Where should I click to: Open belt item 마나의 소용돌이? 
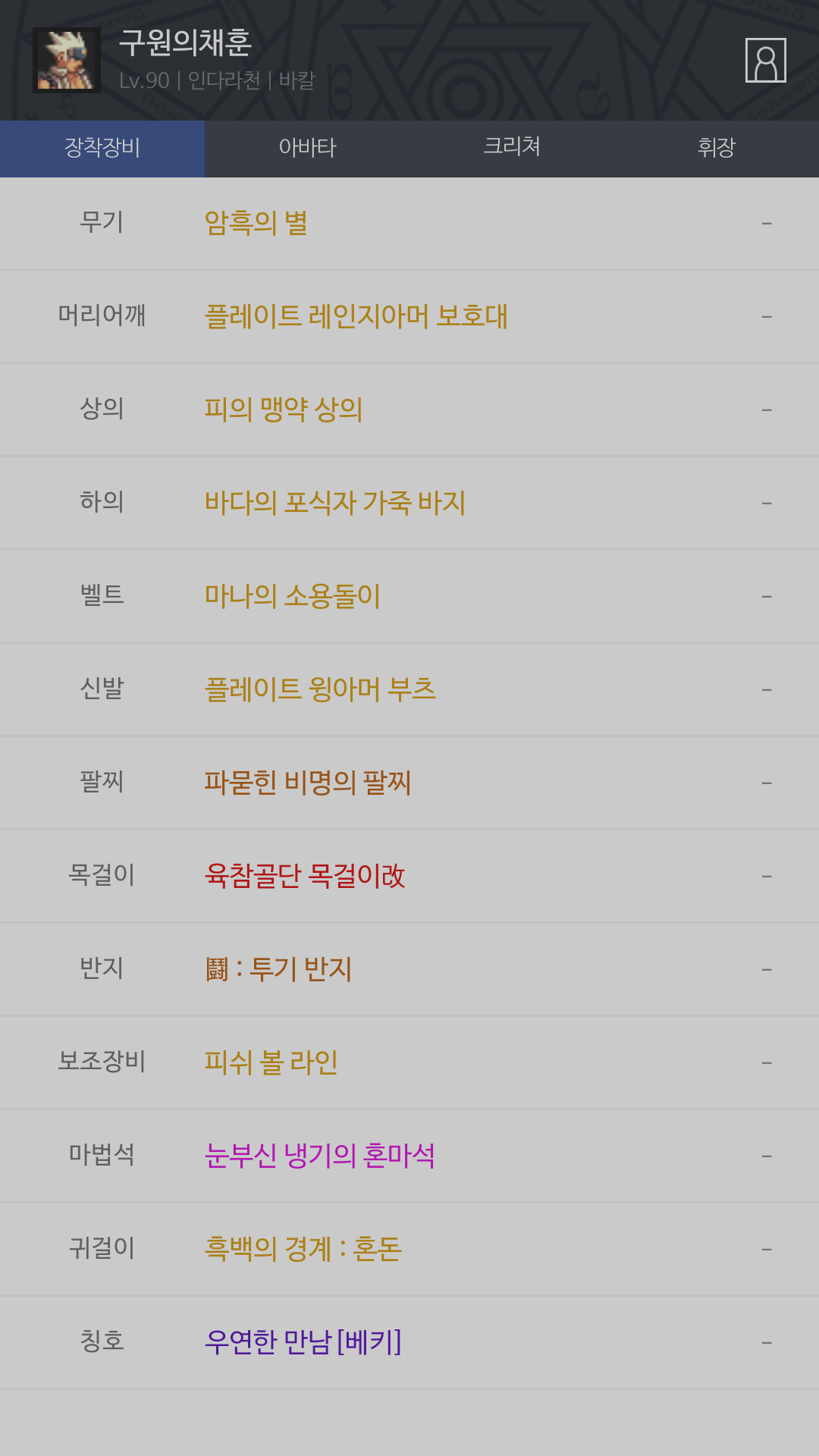tap(293, 596)
